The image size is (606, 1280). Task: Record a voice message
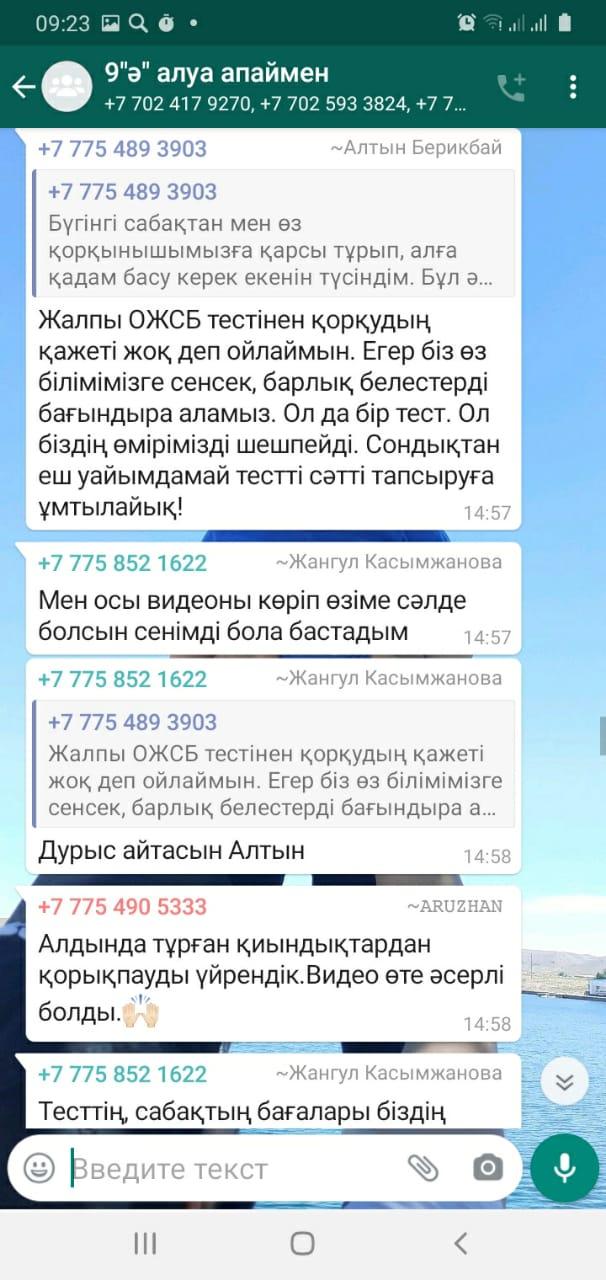564,1167
